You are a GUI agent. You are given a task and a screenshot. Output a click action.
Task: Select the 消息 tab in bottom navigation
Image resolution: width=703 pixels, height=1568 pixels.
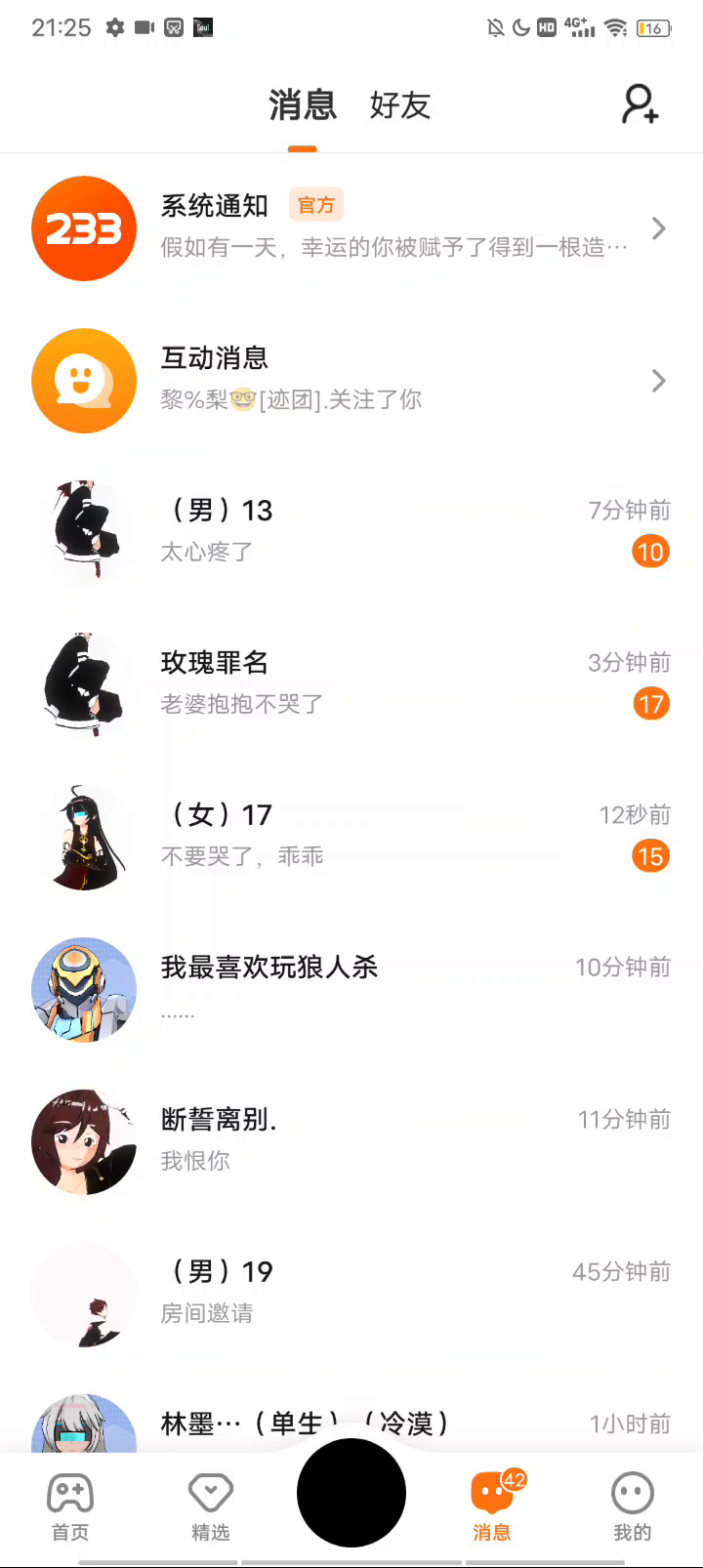click(492, 1506)
